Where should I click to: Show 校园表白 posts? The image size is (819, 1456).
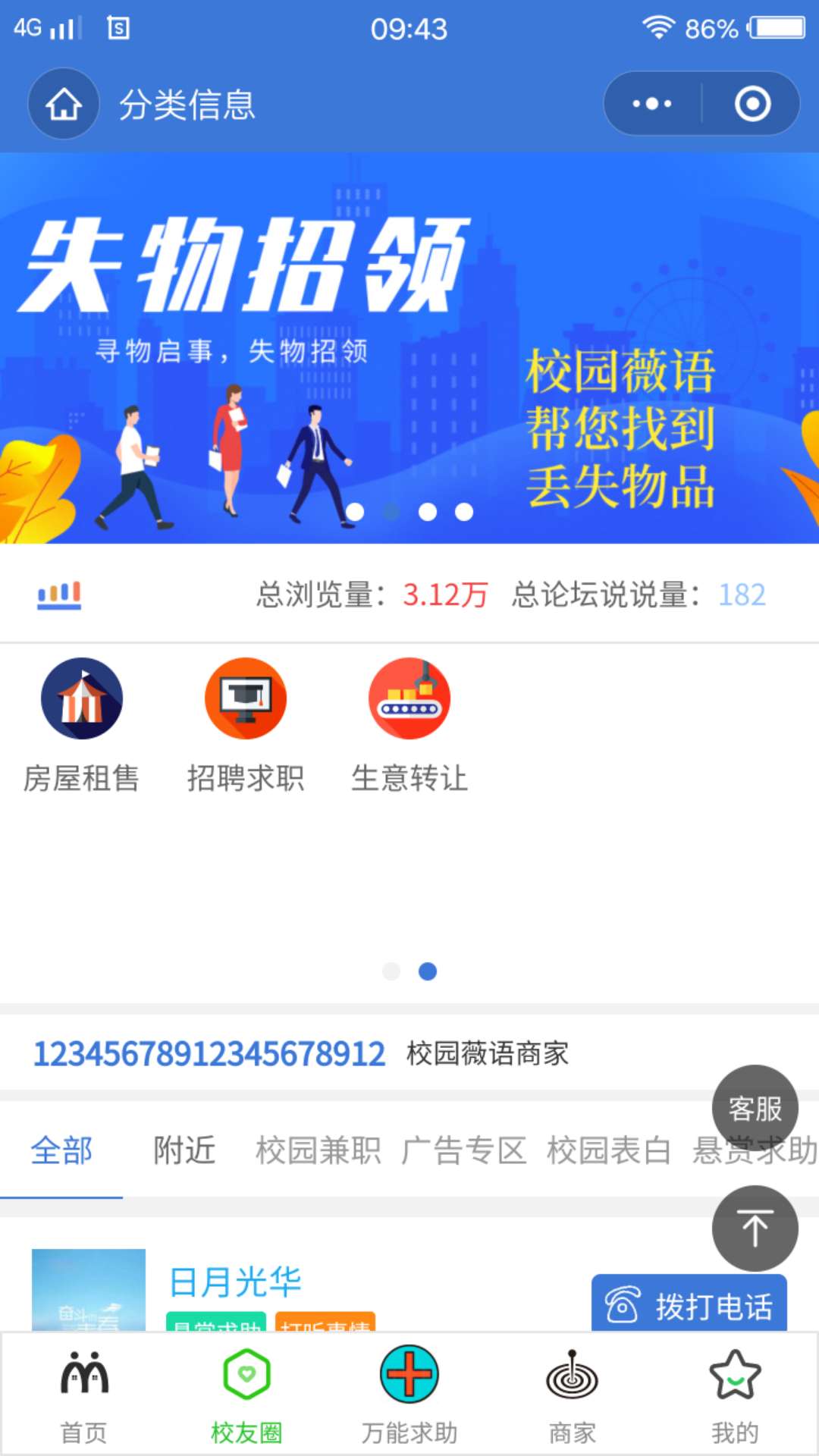pos(609,1150)
